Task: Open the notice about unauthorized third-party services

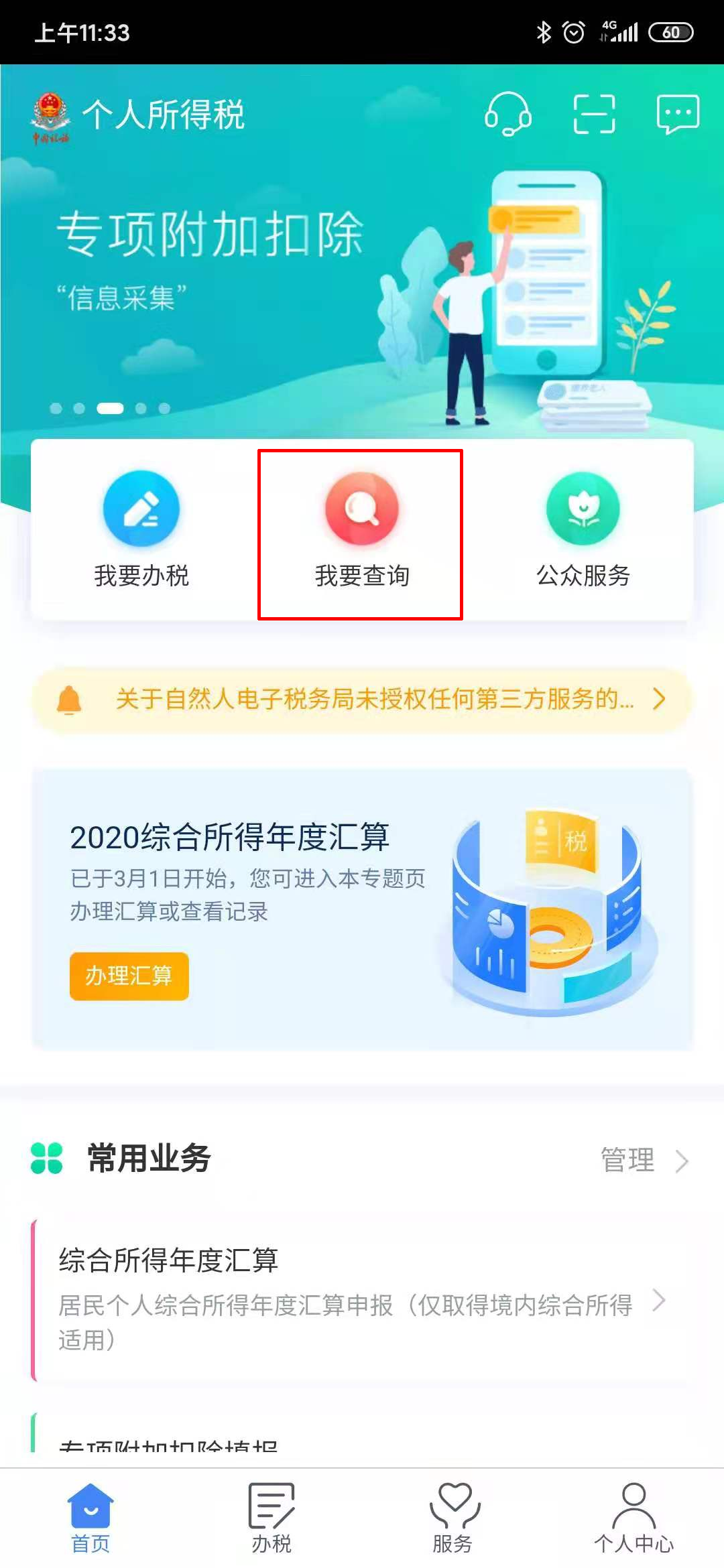Action: (x=362, y=700)
